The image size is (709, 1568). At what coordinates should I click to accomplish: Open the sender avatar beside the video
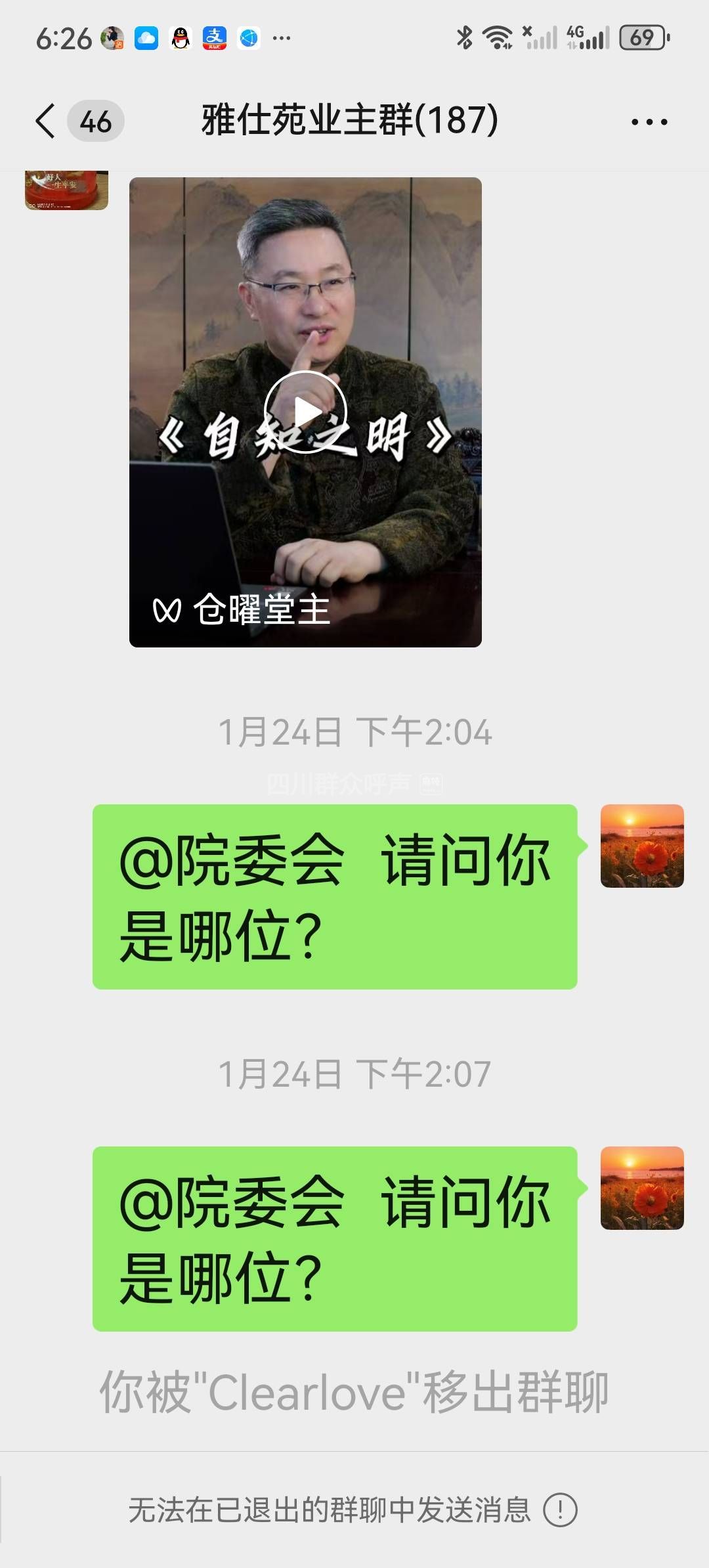tap(66, 190)
